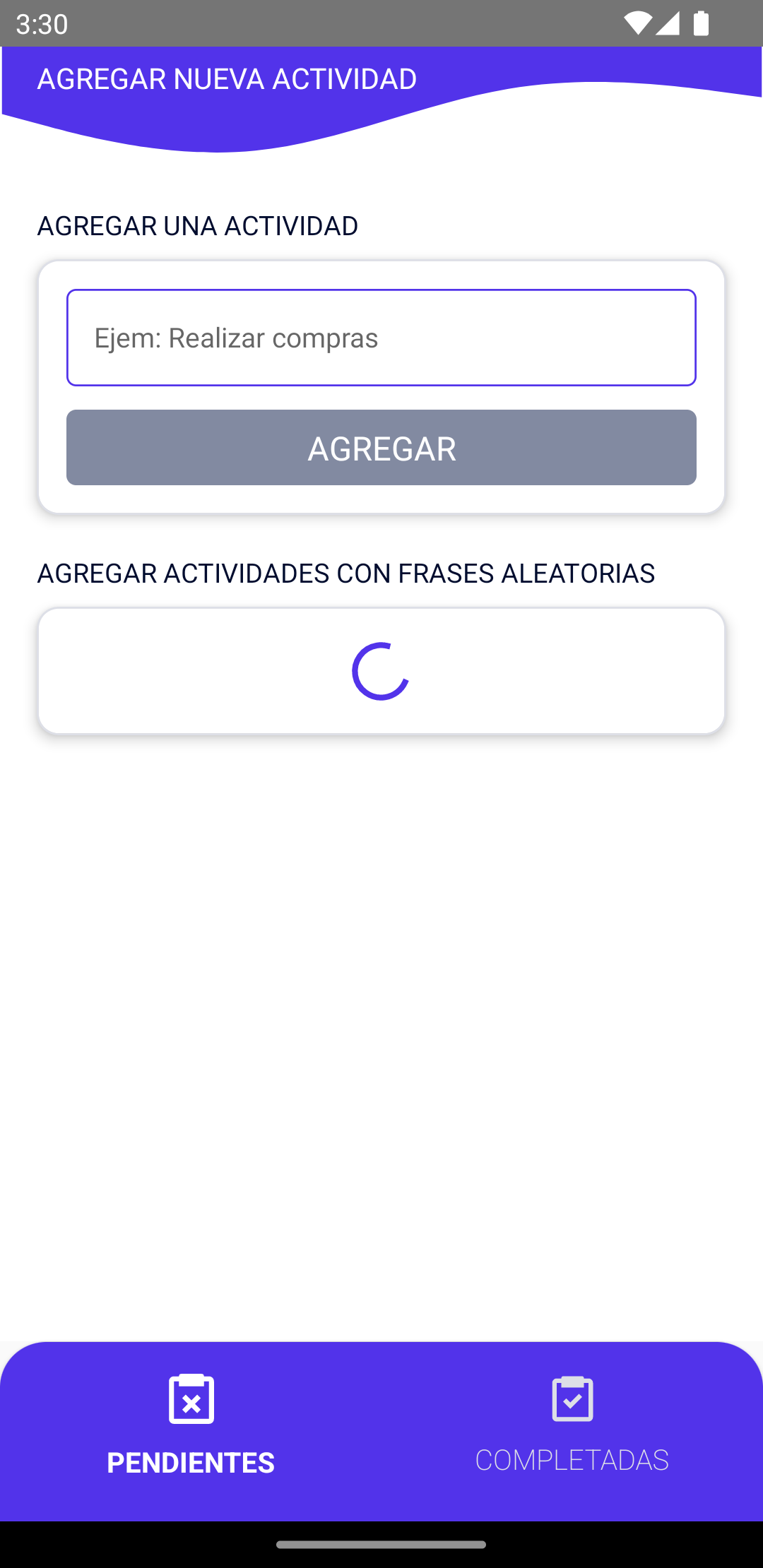
Task: Tap the clock showing 3:30 in status bar
Action: point(41,23)
